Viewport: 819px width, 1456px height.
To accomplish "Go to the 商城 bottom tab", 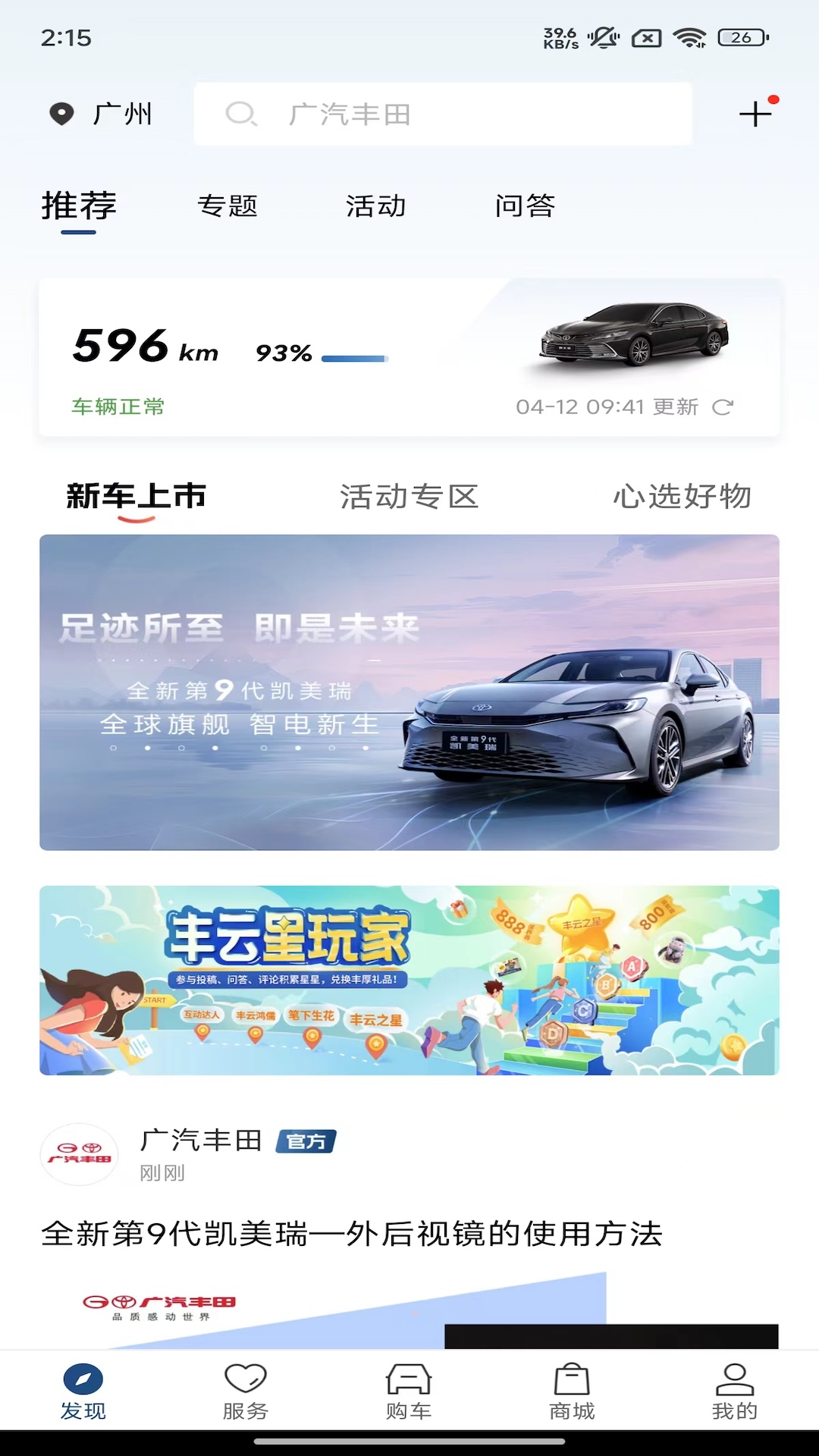I will (x=572, y=1392).
